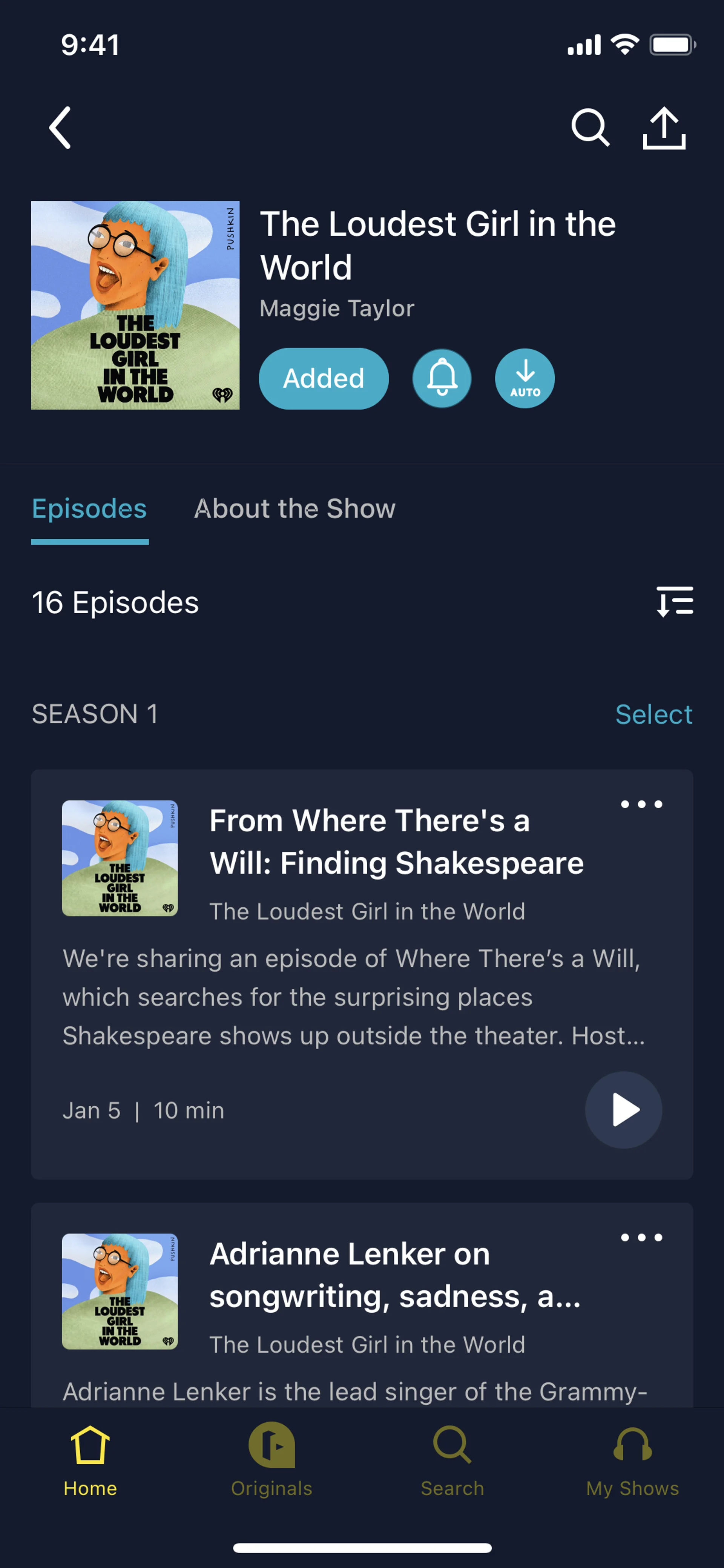Open the My Shows tab

[x=632, y=1461]
